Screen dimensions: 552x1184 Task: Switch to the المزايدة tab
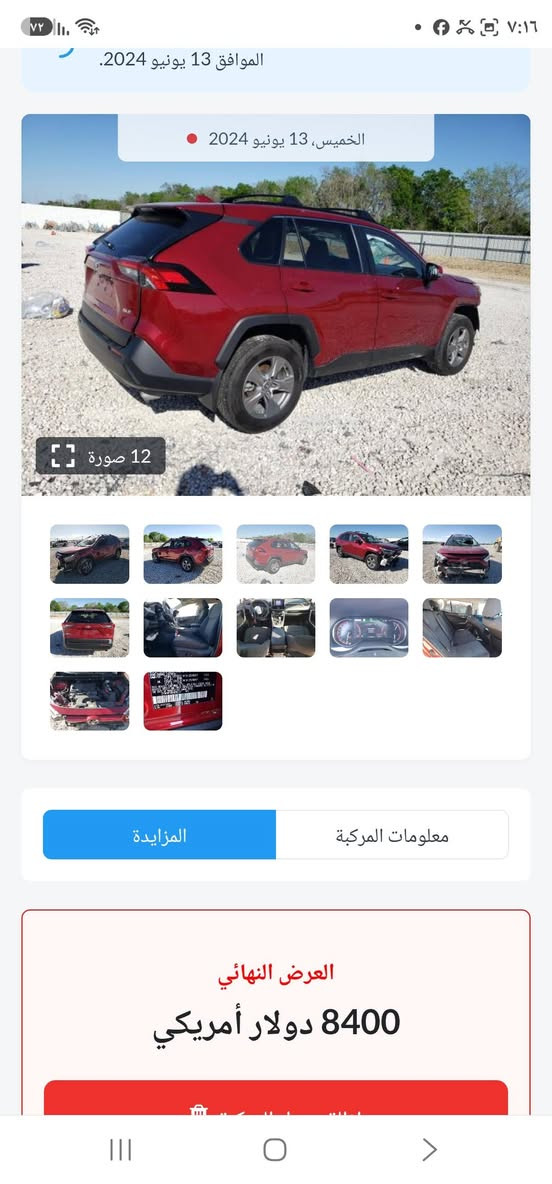click(x=159, y=834)
